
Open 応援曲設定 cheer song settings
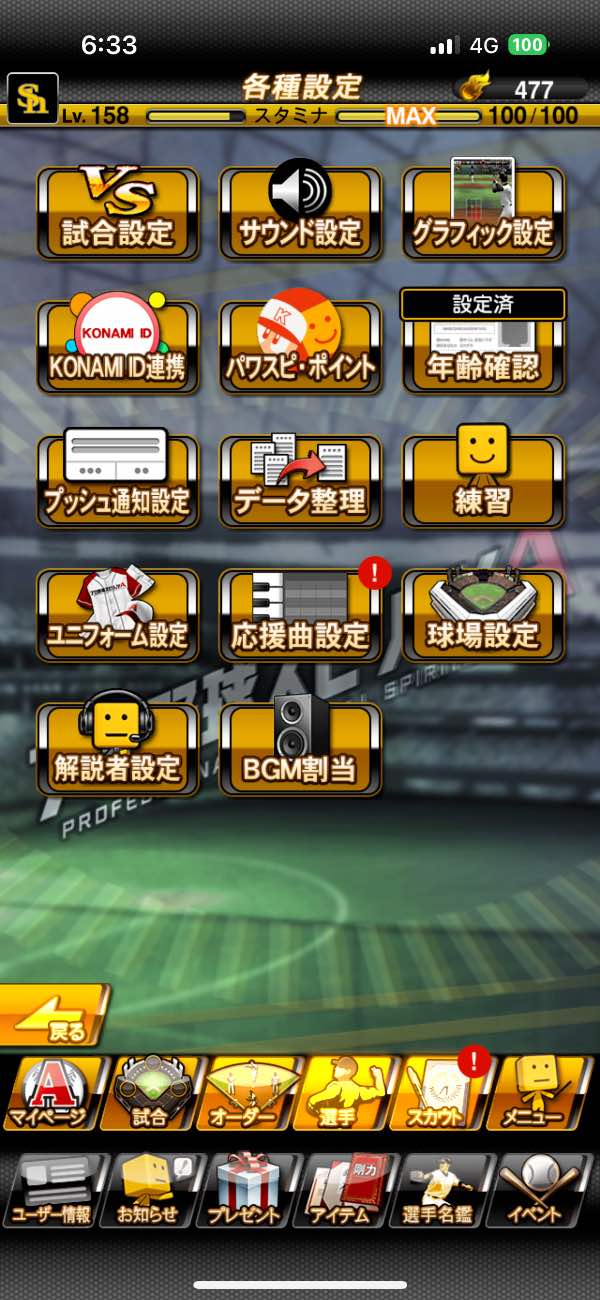300,615
